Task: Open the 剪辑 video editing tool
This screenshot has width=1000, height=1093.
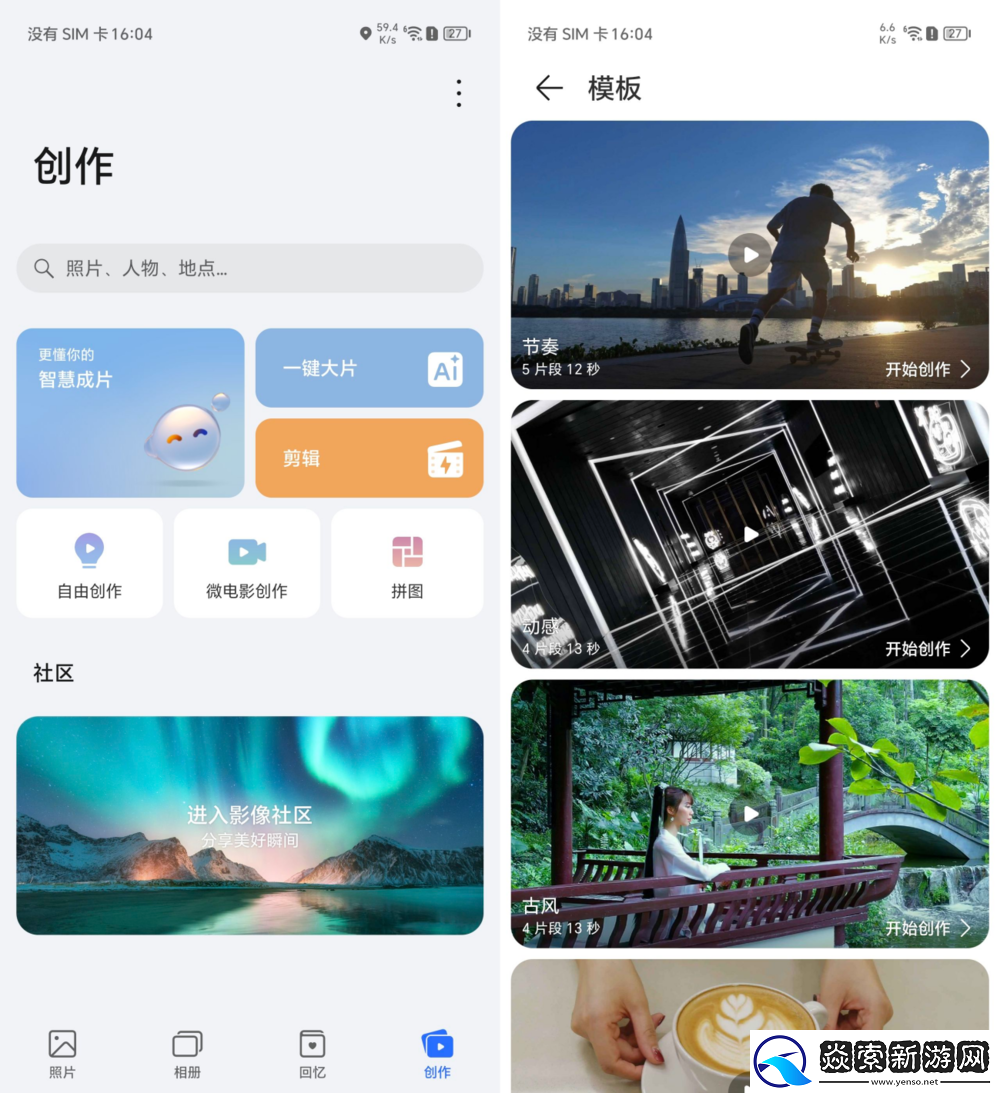Action: pos(369,458)
